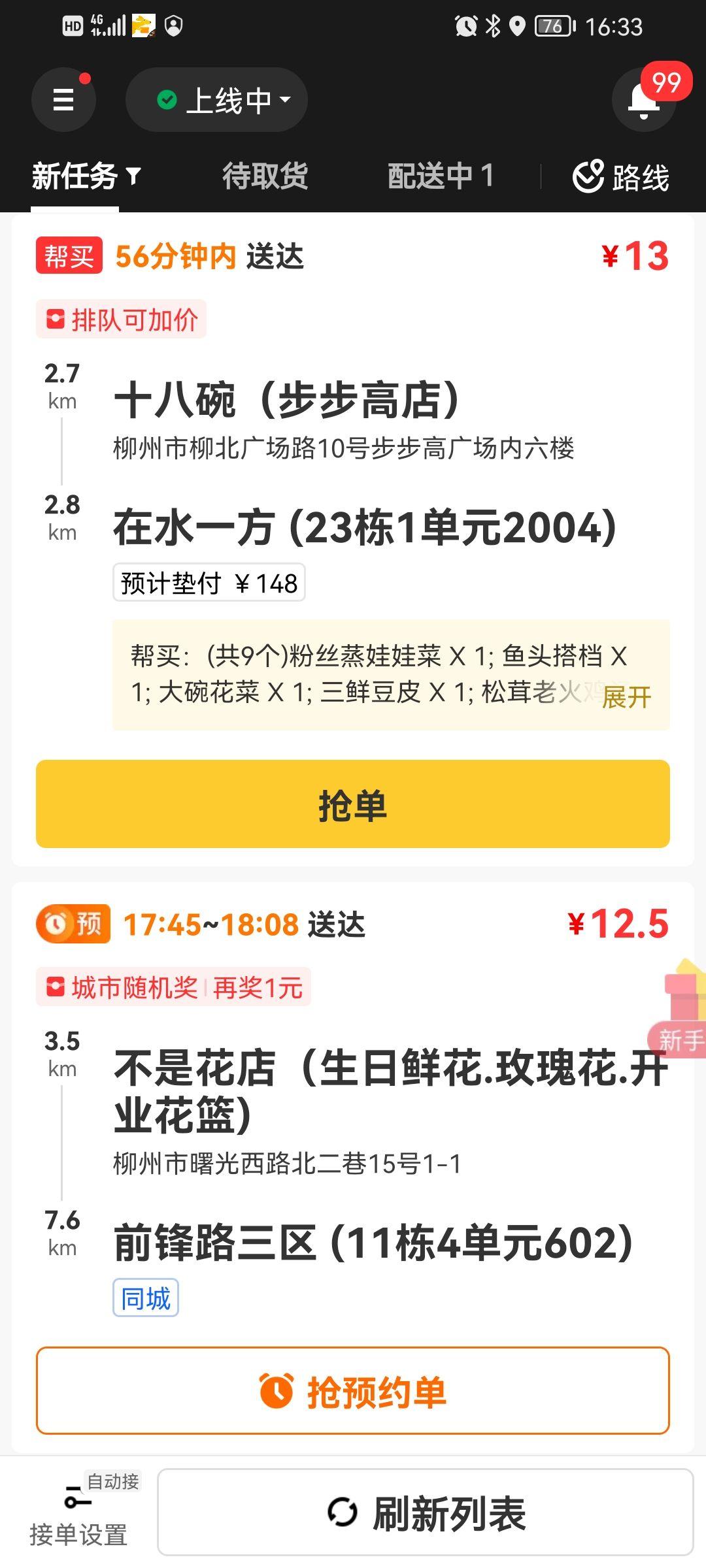Grab the 十八碗 order with 抢单
Viewport: 706px width, 1568px height.
pos(353,804)
